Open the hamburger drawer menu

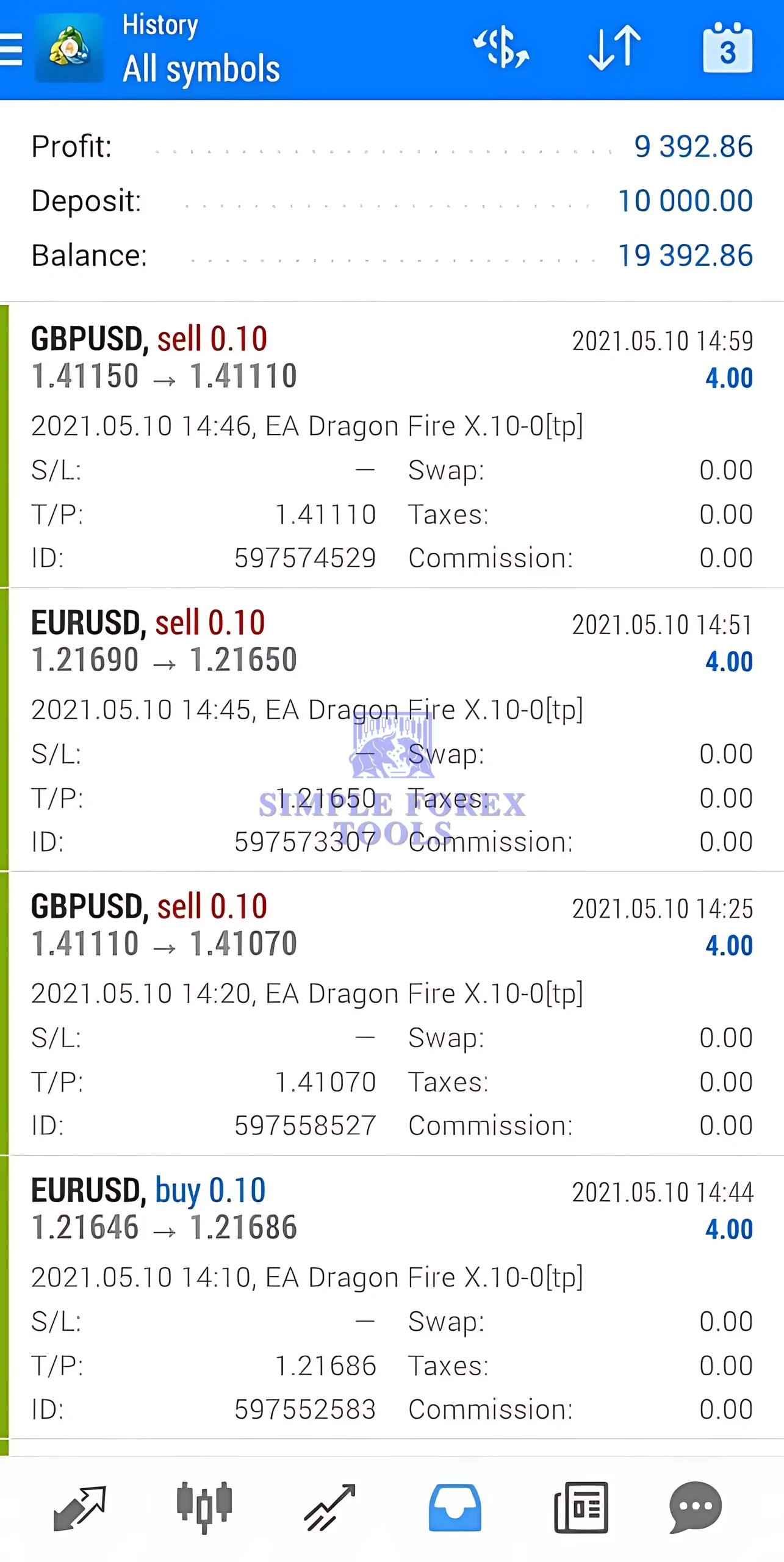(11, 49)
